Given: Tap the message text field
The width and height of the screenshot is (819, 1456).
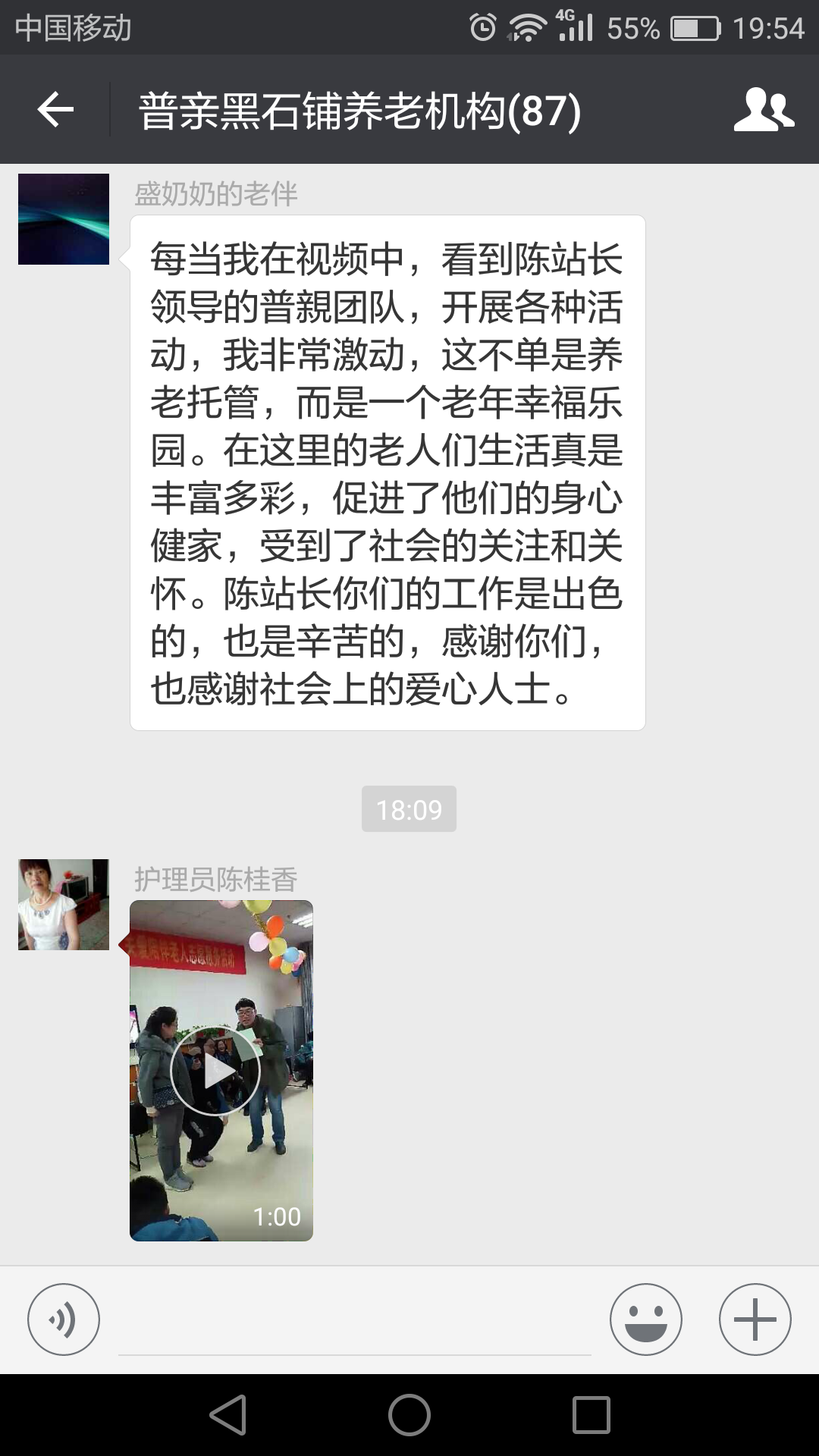Looking at the screenshot, I should [x=355, y=1323].
